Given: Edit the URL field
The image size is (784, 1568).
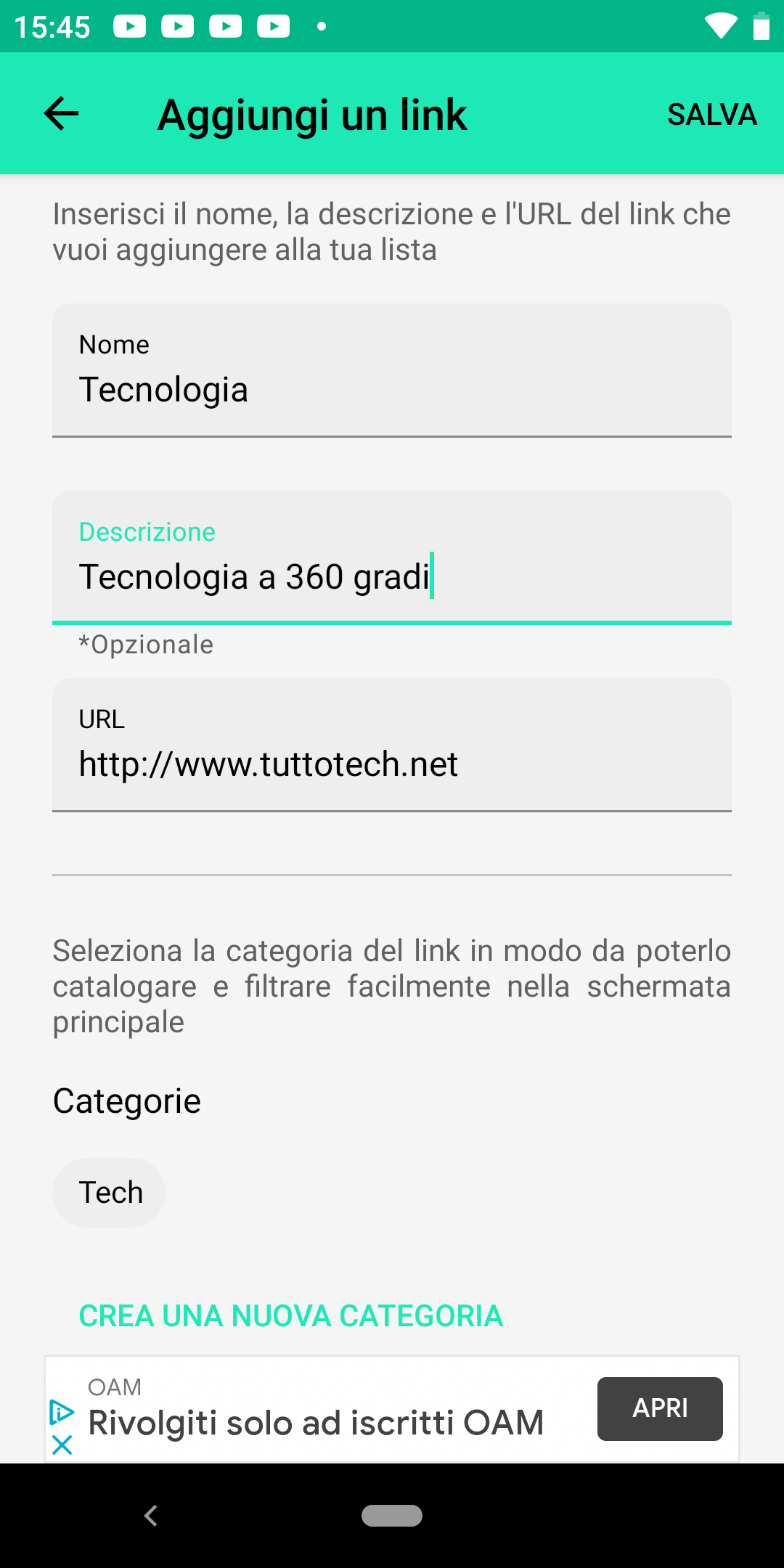Looking at the screenshot, I should (392, 745).
